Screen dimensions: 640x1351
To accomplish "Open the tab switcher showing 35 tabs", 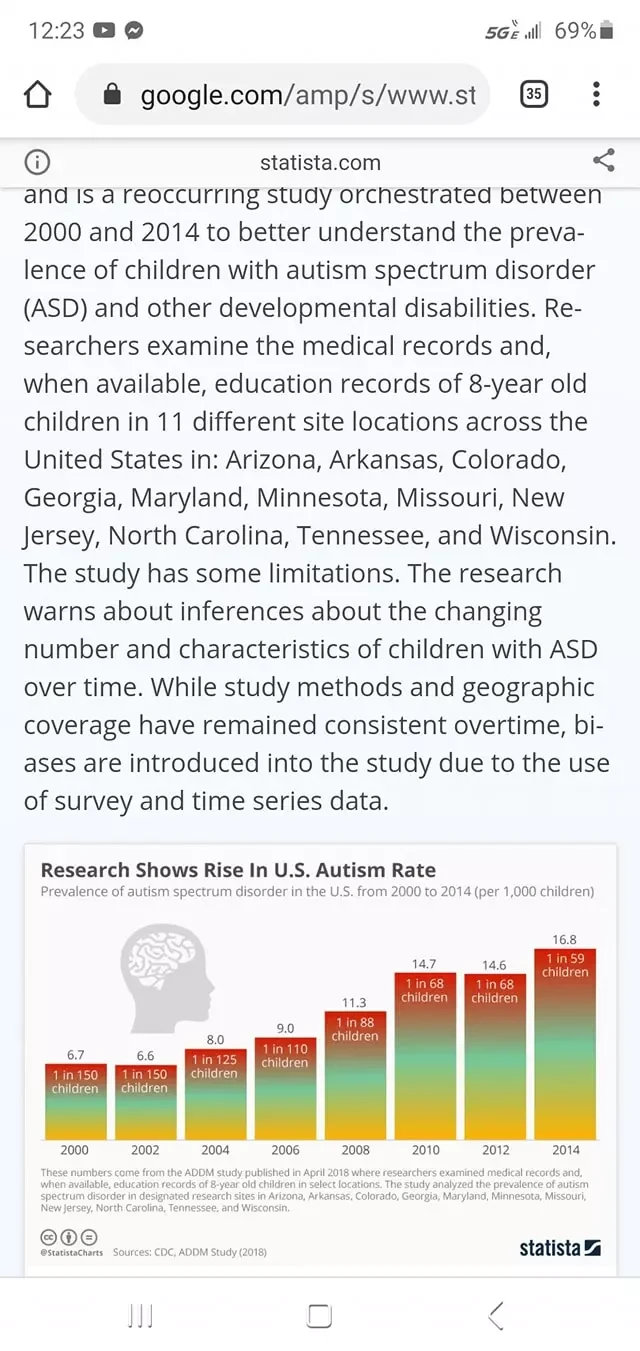I will [x=534, y=95].
